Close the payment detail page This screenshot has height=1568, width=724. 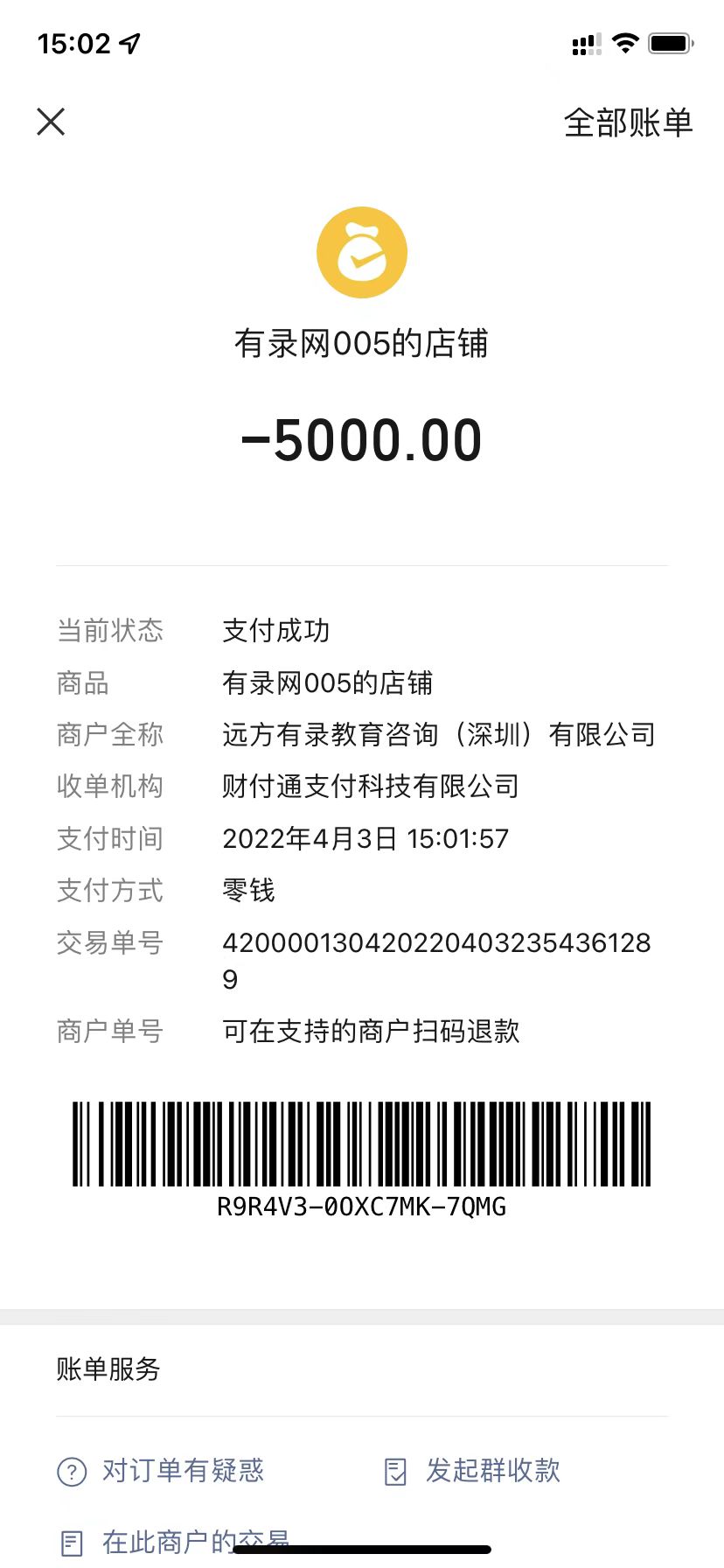click(51, 122)
